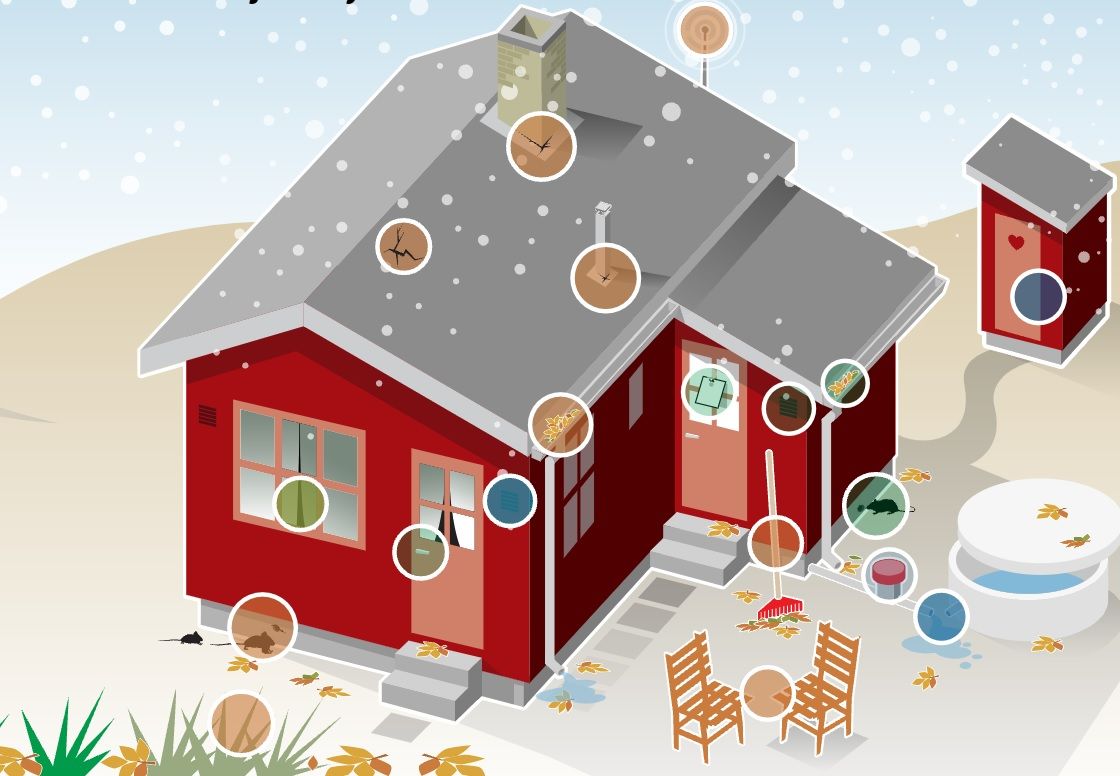
Task: Tap the blue hotspot on the house corner
Action: (x=509, y=500)
